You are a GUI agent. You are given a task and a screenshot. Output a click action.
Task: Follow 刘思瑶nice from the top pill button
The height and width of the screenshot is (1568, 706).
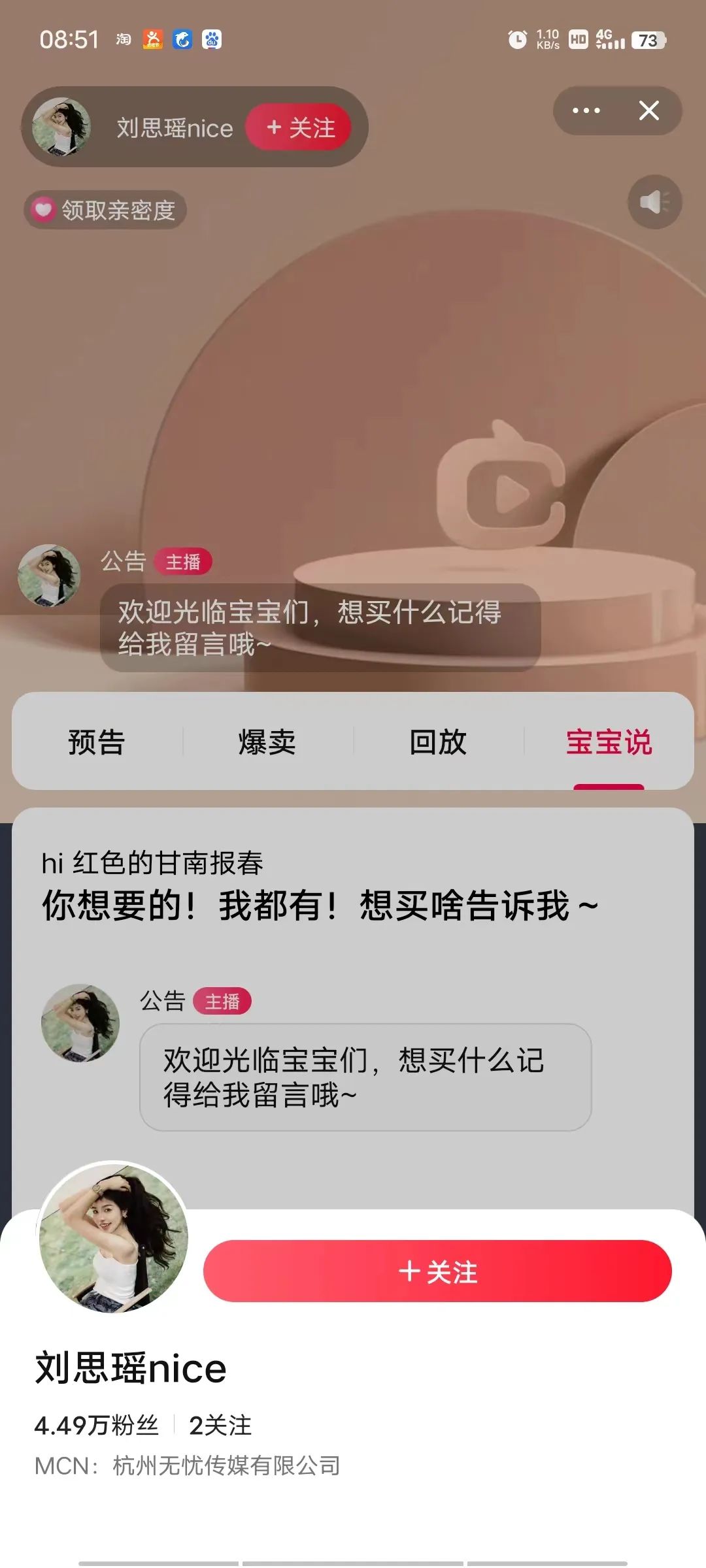(299, 127)
